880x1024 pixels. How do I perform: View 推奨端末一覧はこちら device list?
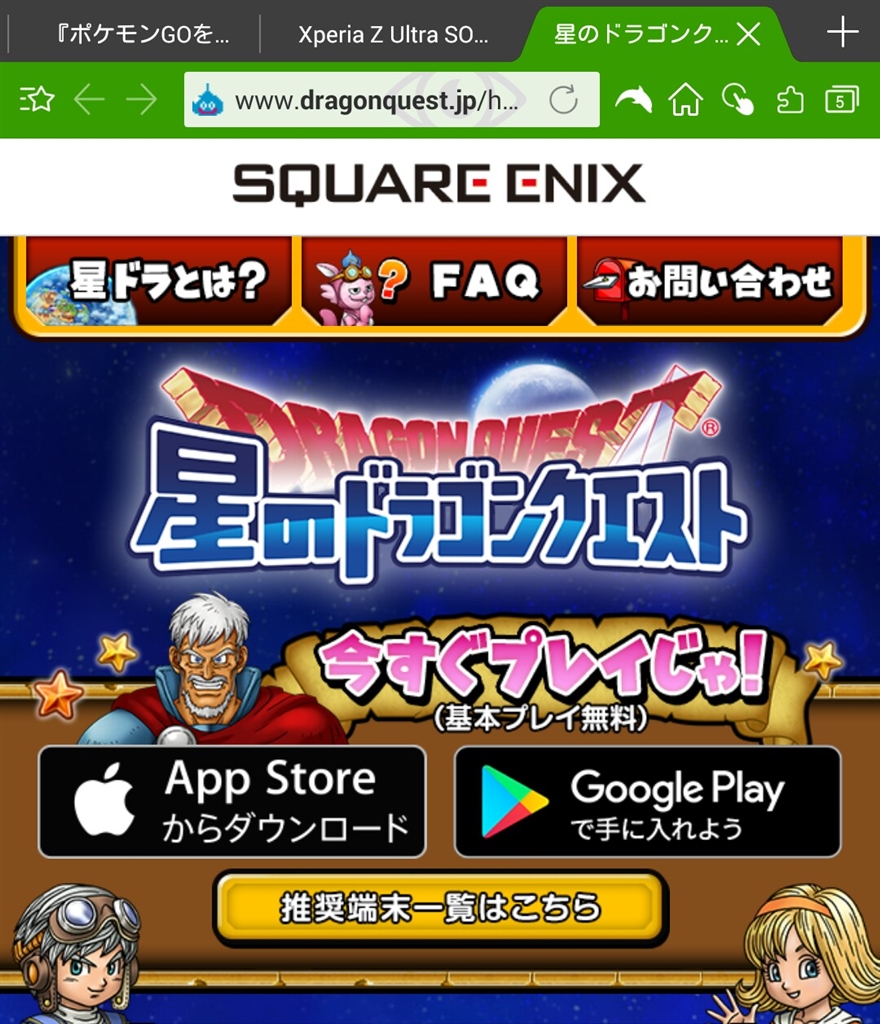point(440,907)
